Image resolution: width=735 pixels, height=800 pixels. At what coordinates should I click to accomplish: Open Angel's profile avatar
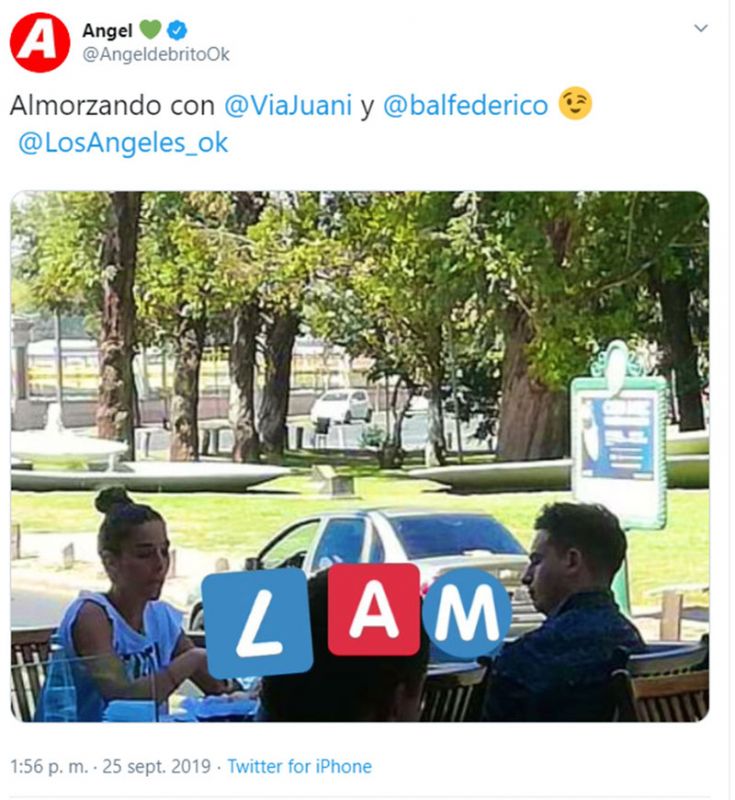click(40, 42)
